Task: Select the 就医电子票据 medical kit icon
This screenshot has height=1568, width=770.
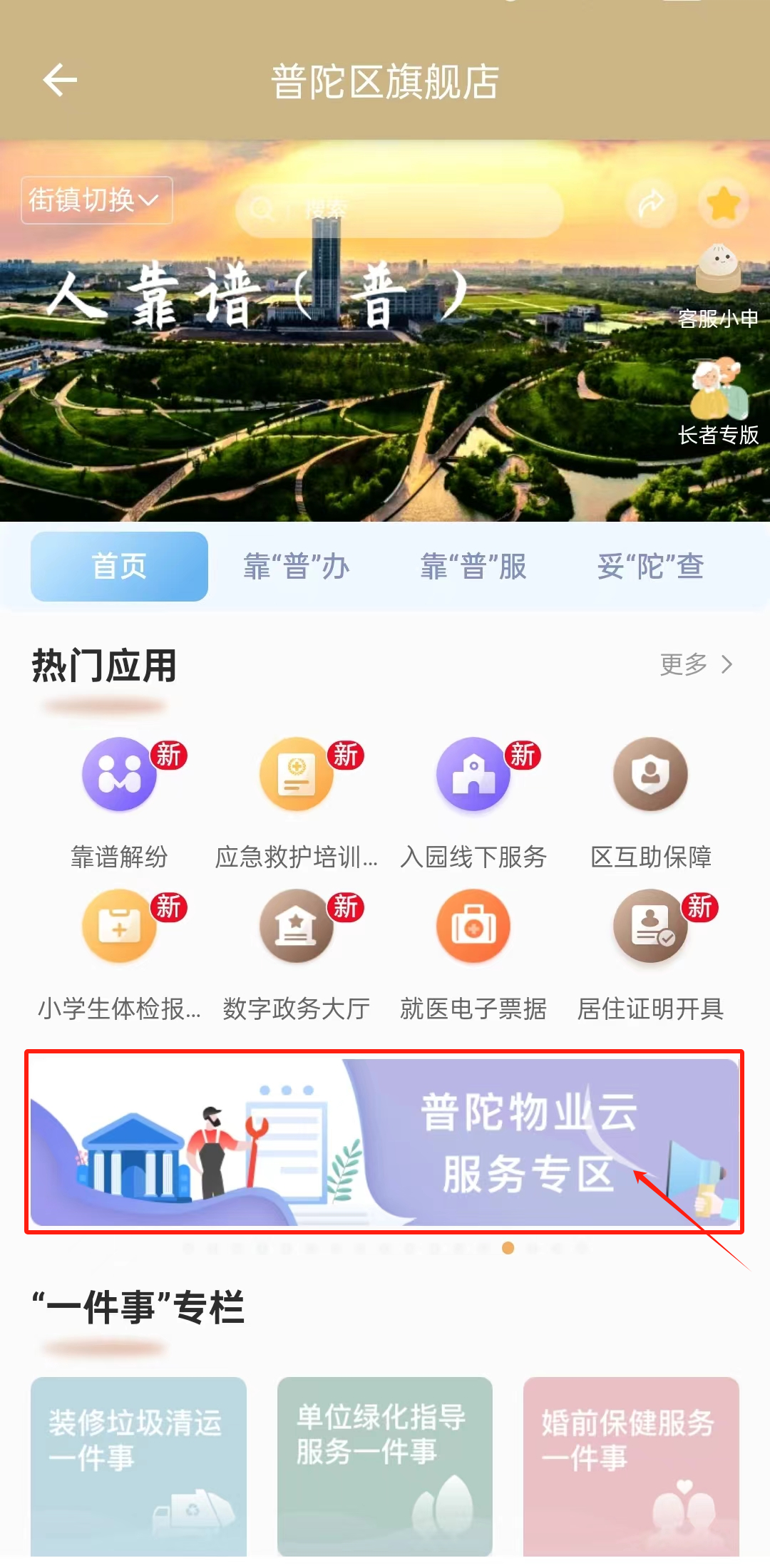Action: tap(473, 927)
